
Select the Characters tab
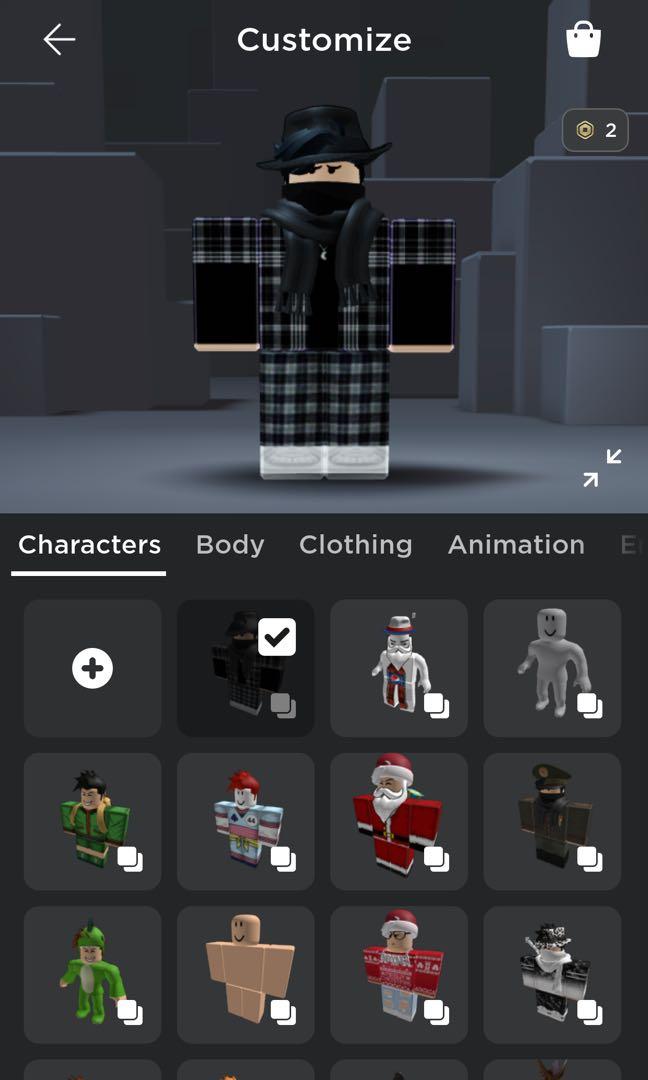[89, 545]
